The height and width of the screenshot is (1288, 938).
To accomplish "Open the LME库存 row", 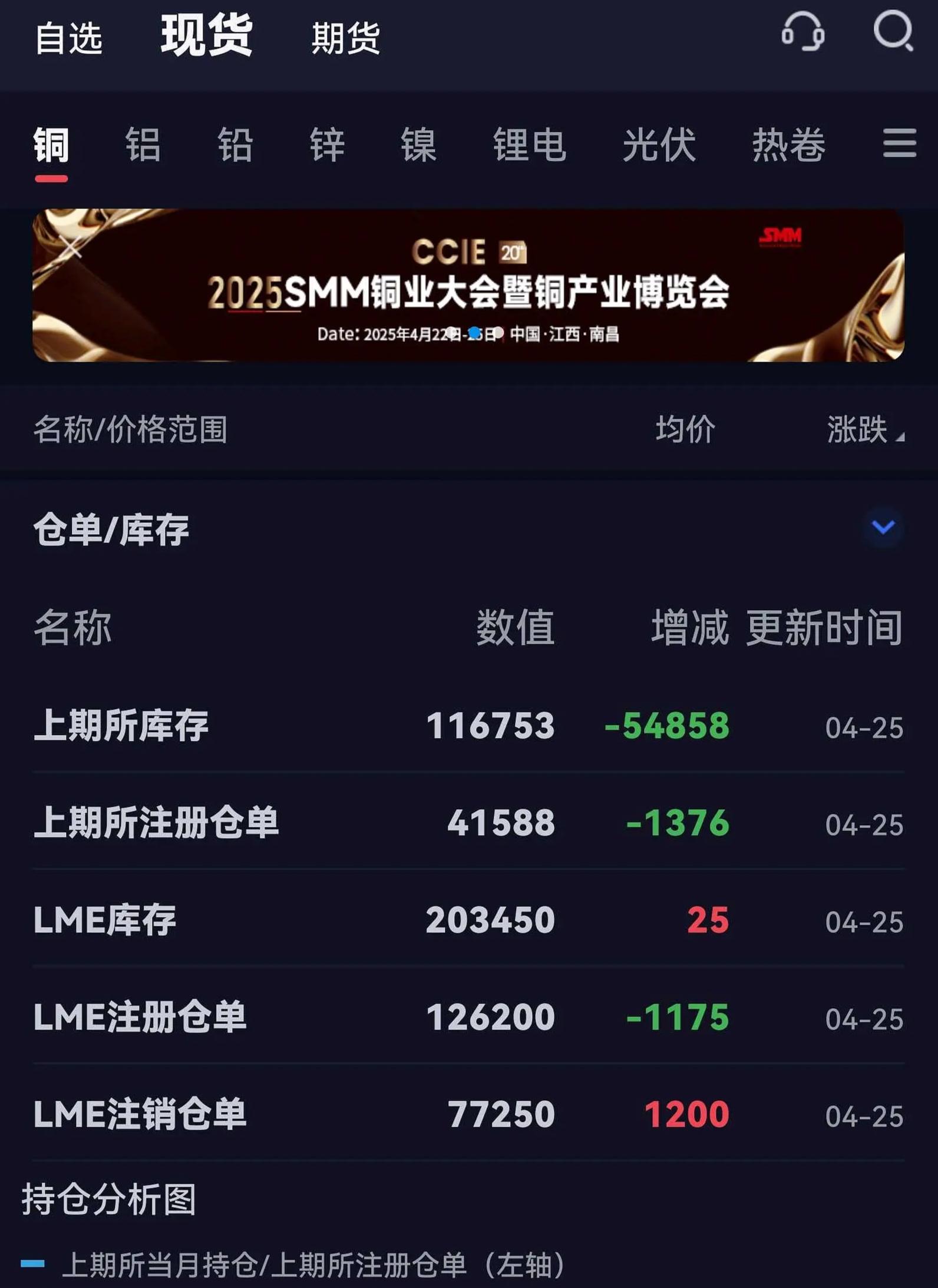I will click(468, 919).
